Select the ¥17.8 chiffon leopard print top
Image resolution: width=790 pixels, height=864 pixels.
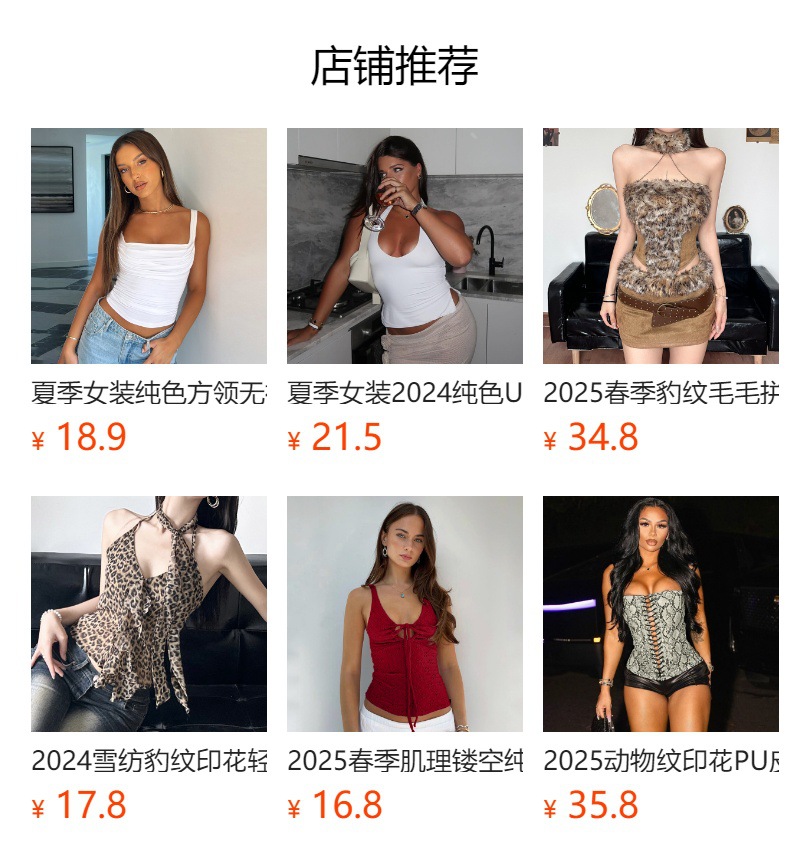[148, 614]
